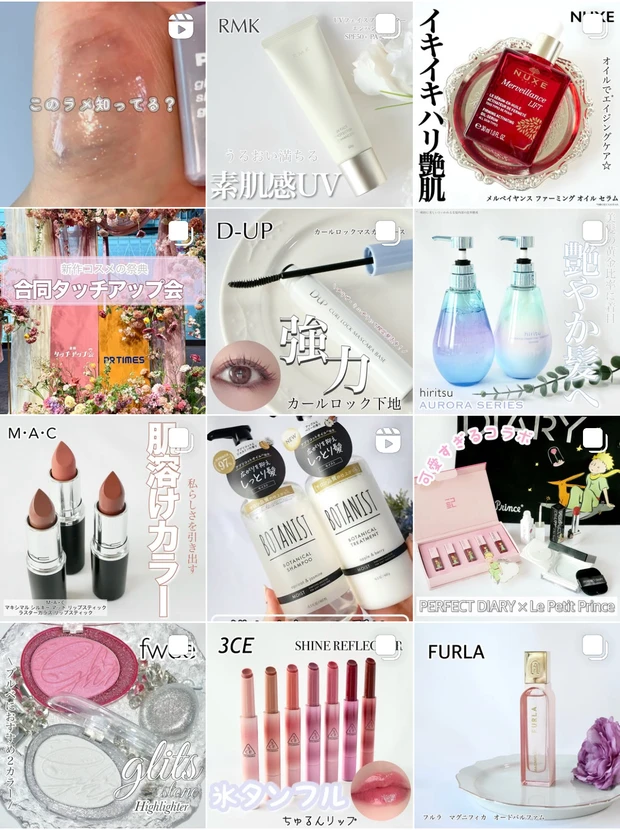Open the D-UP curl lock mascara post
This screenshot has height=830, width=620.
point(310,310)
